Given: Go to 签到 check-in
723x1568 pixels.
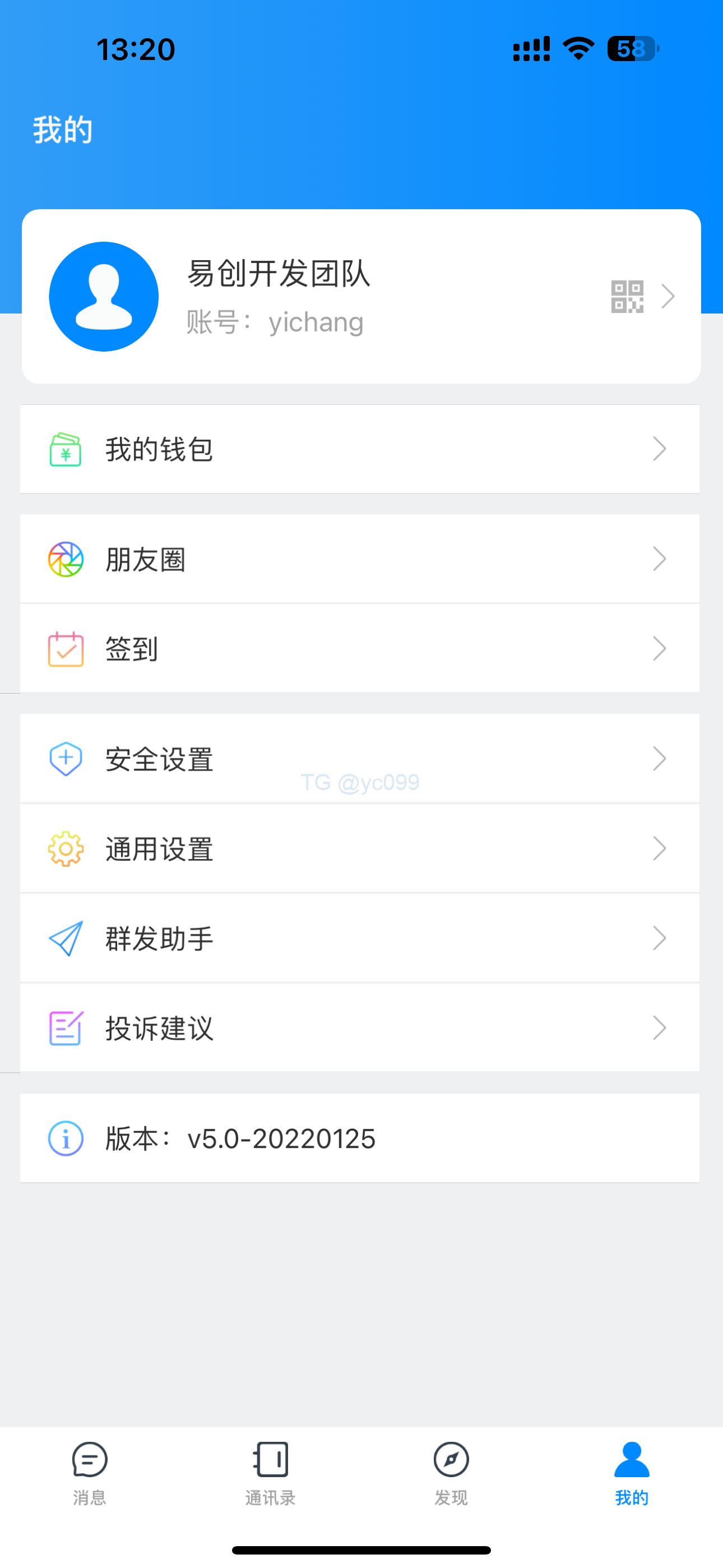Looking at the screenshot, I should 359,648.
